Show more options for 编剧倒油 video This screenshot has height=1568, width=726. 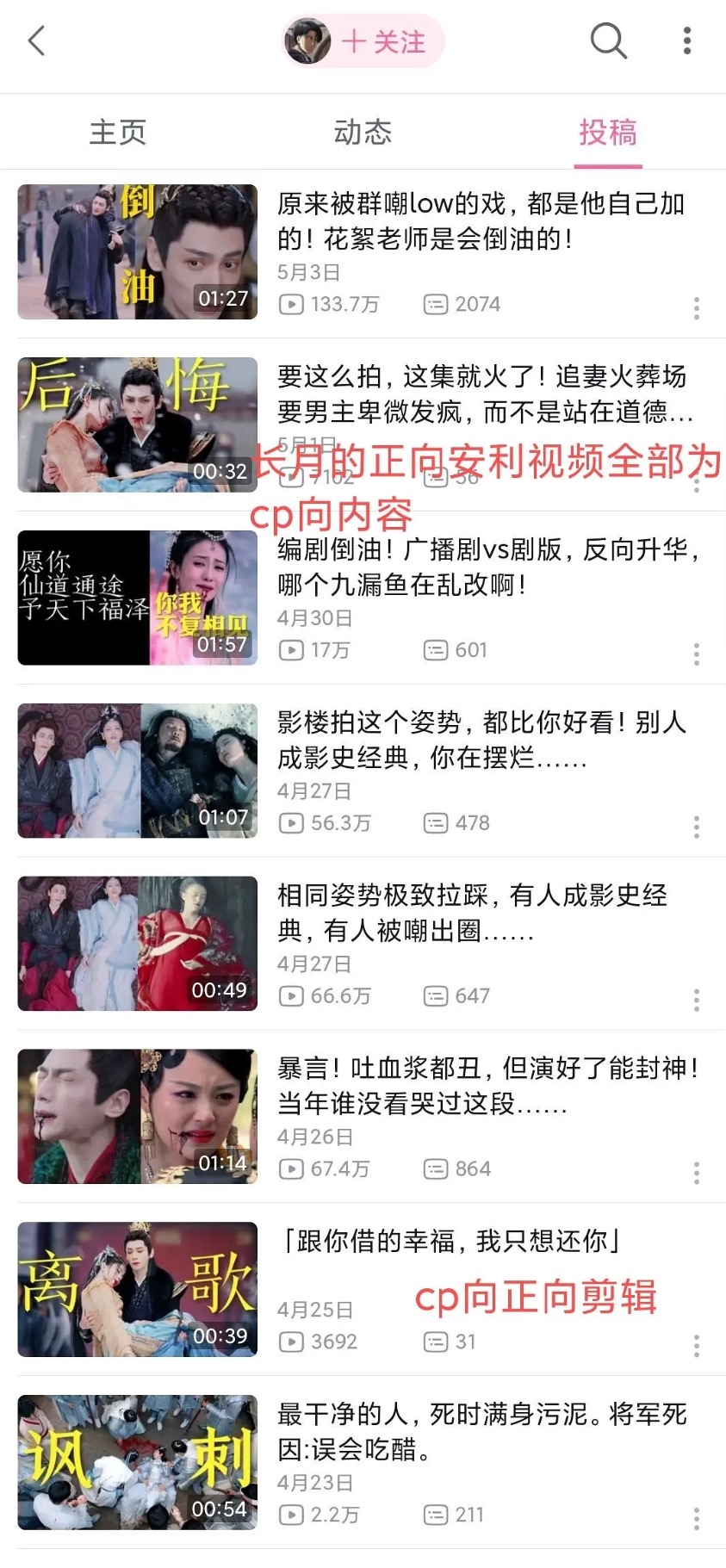pyautogui.click(x=696, y=654)
